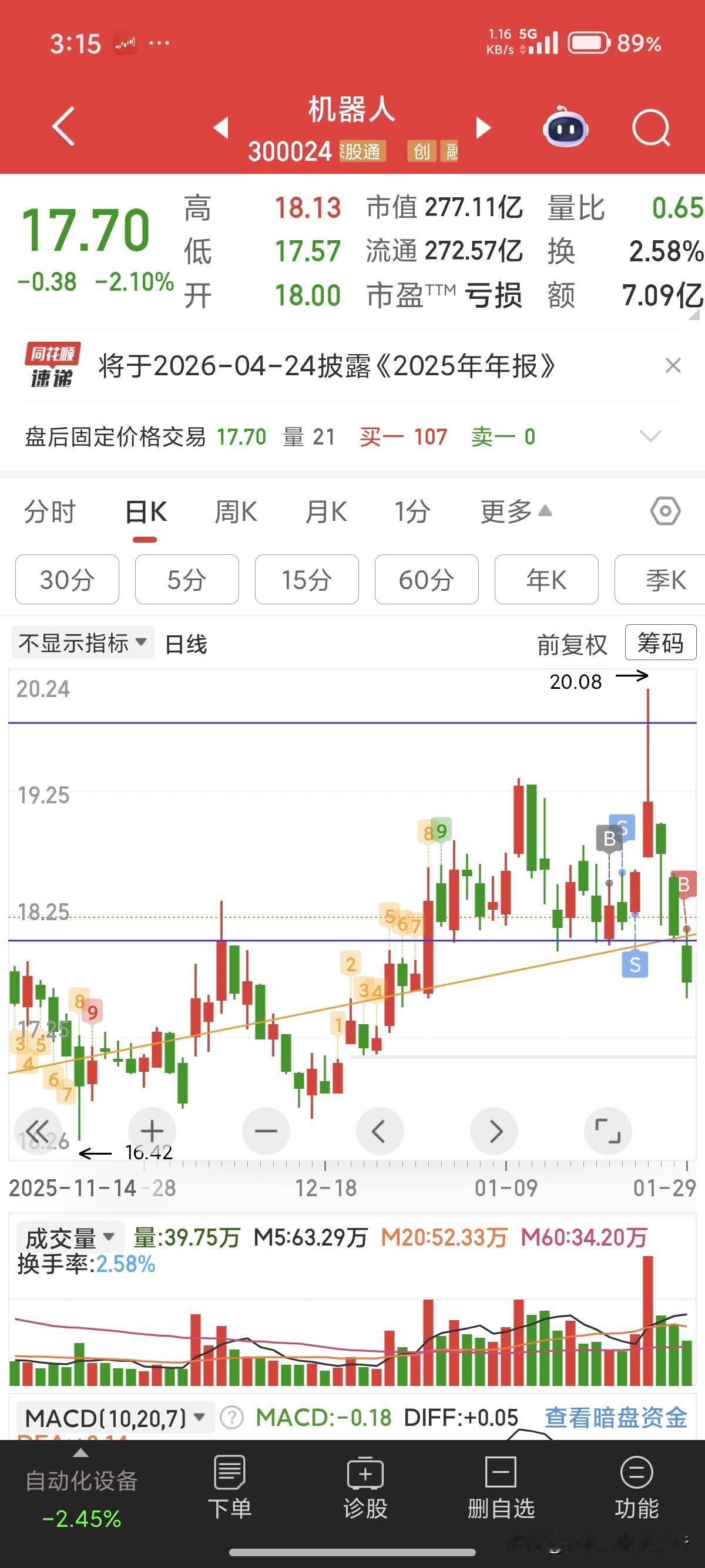Go back using the top-left arrow

(x=64, y=127)
